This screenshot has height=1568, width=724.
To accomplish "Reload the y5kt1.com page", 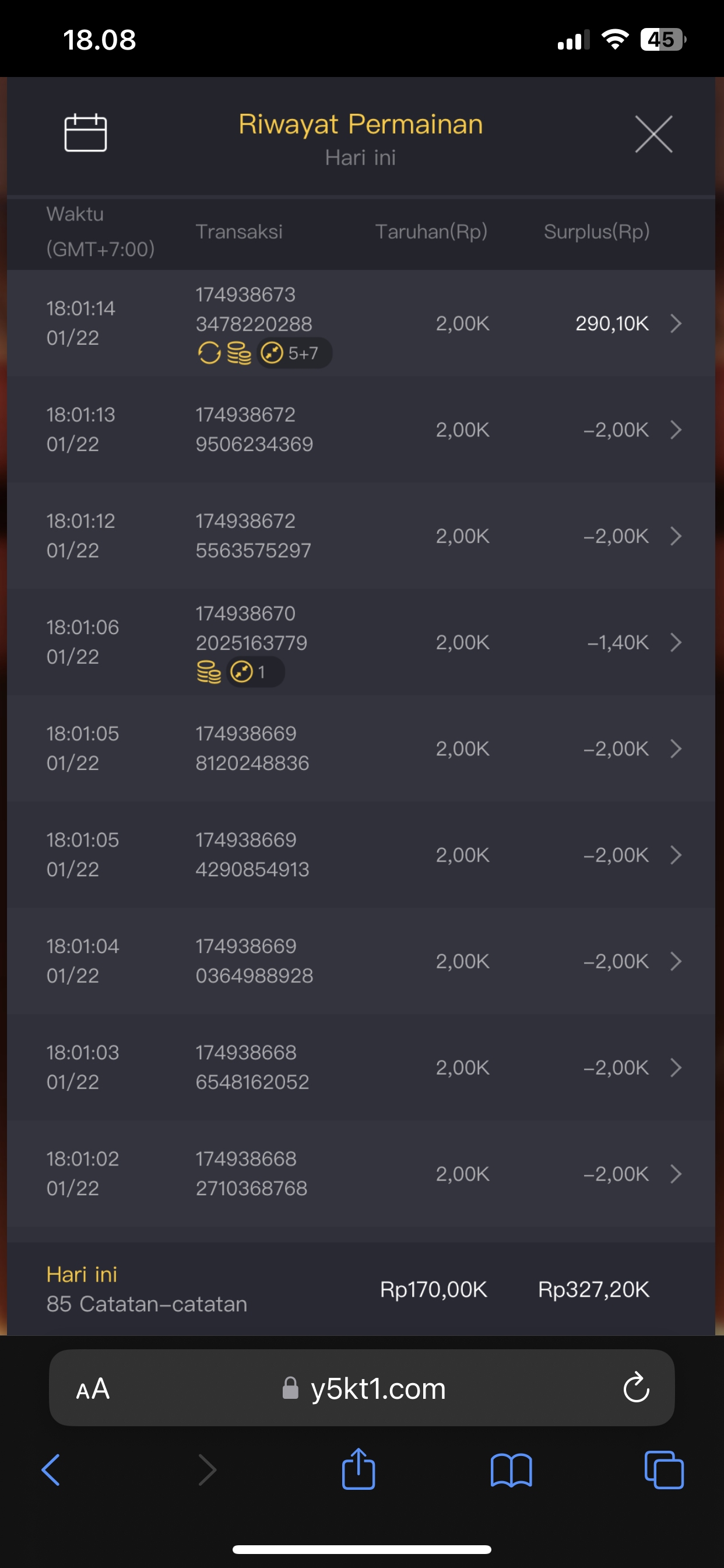I will coord(636,1388).
